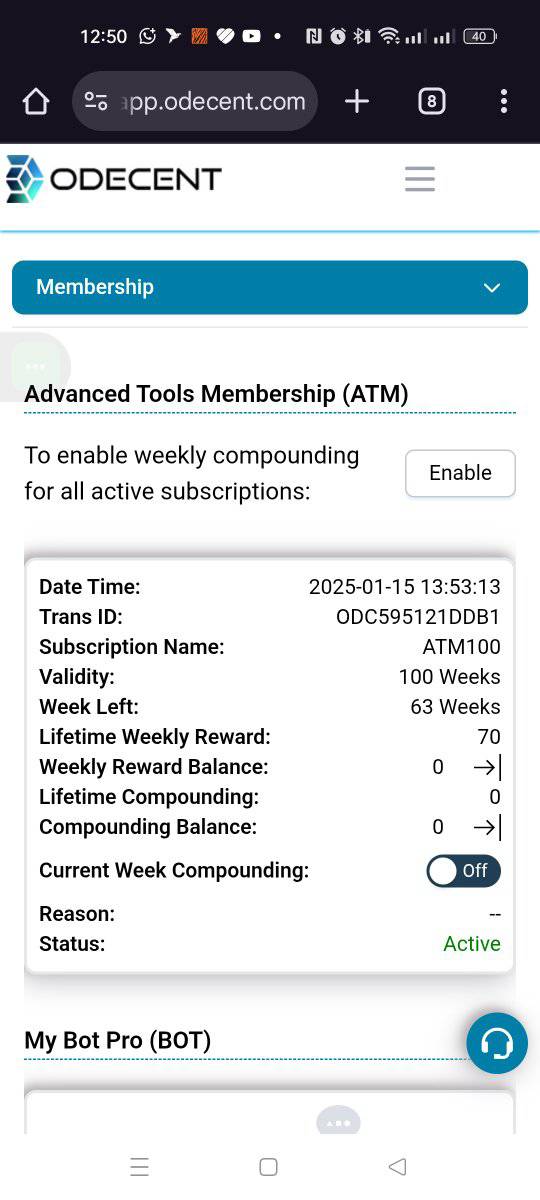Viewport: 540px width, 1200px height.
Task: Tap the Odecent logo
Action: pyautogui.click(x=113, y=179)
